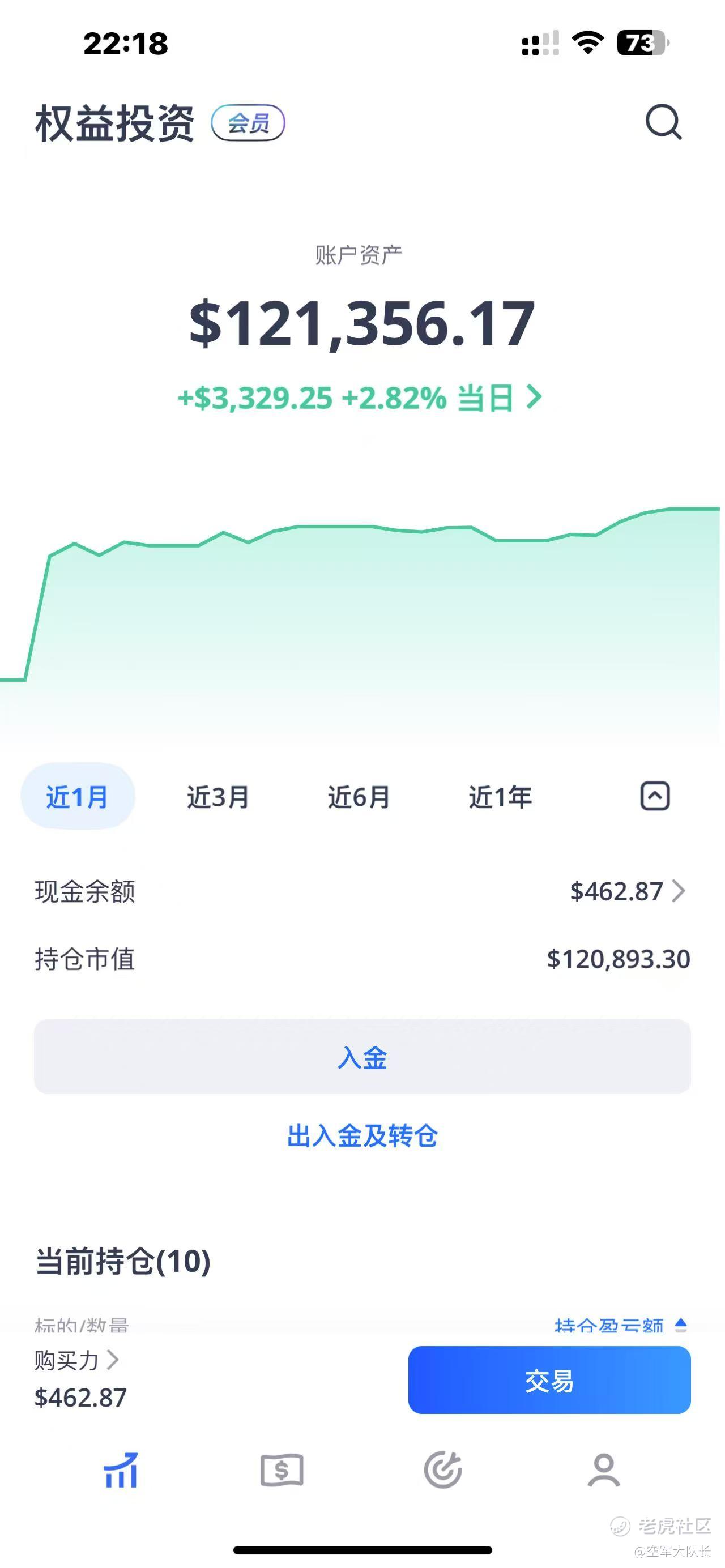Open 出入金及转仓 link
This screenshot has height=1568, width=725.
(x=362, y=1136)
